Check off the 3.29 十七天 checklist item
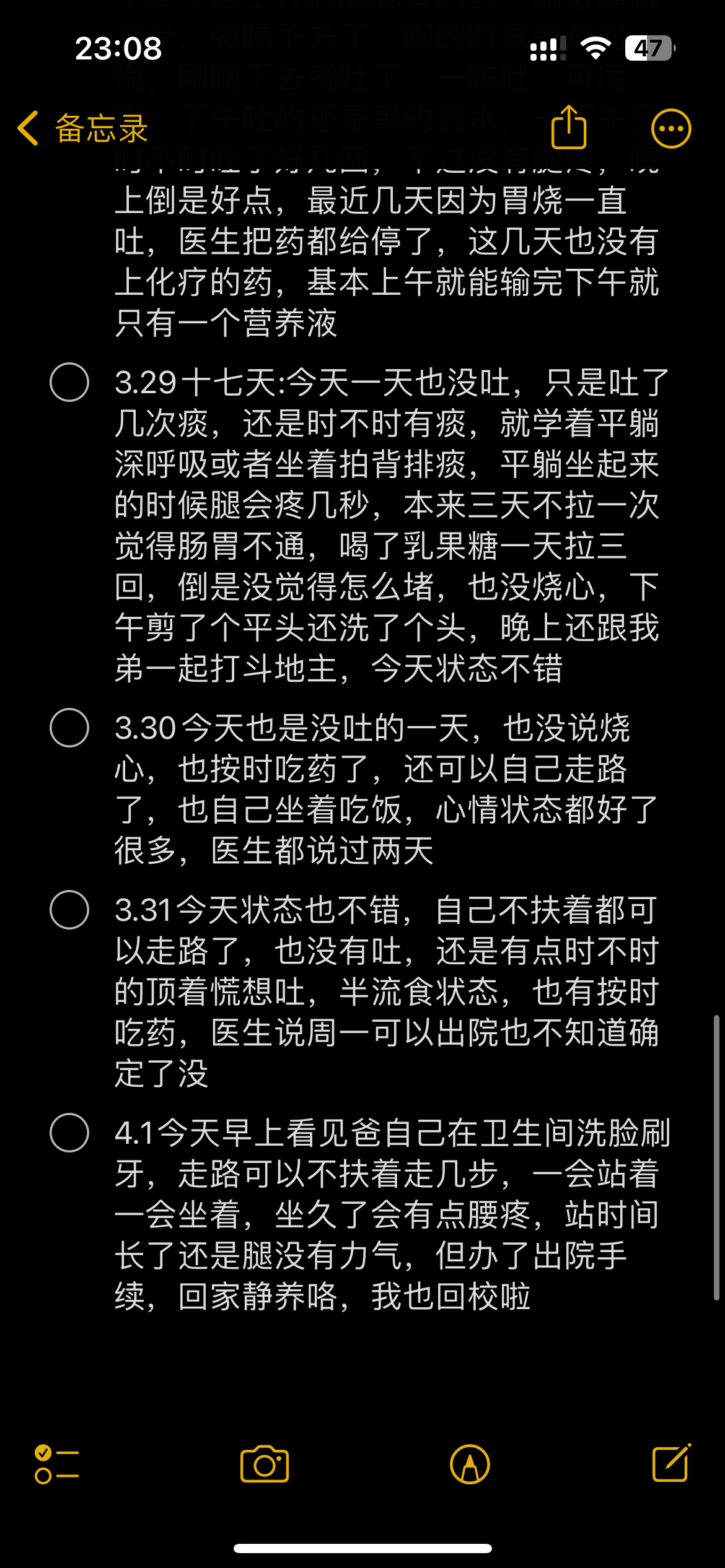Image resolution: width=725 pixels, height=1568 pixels. tap(69, 382)
